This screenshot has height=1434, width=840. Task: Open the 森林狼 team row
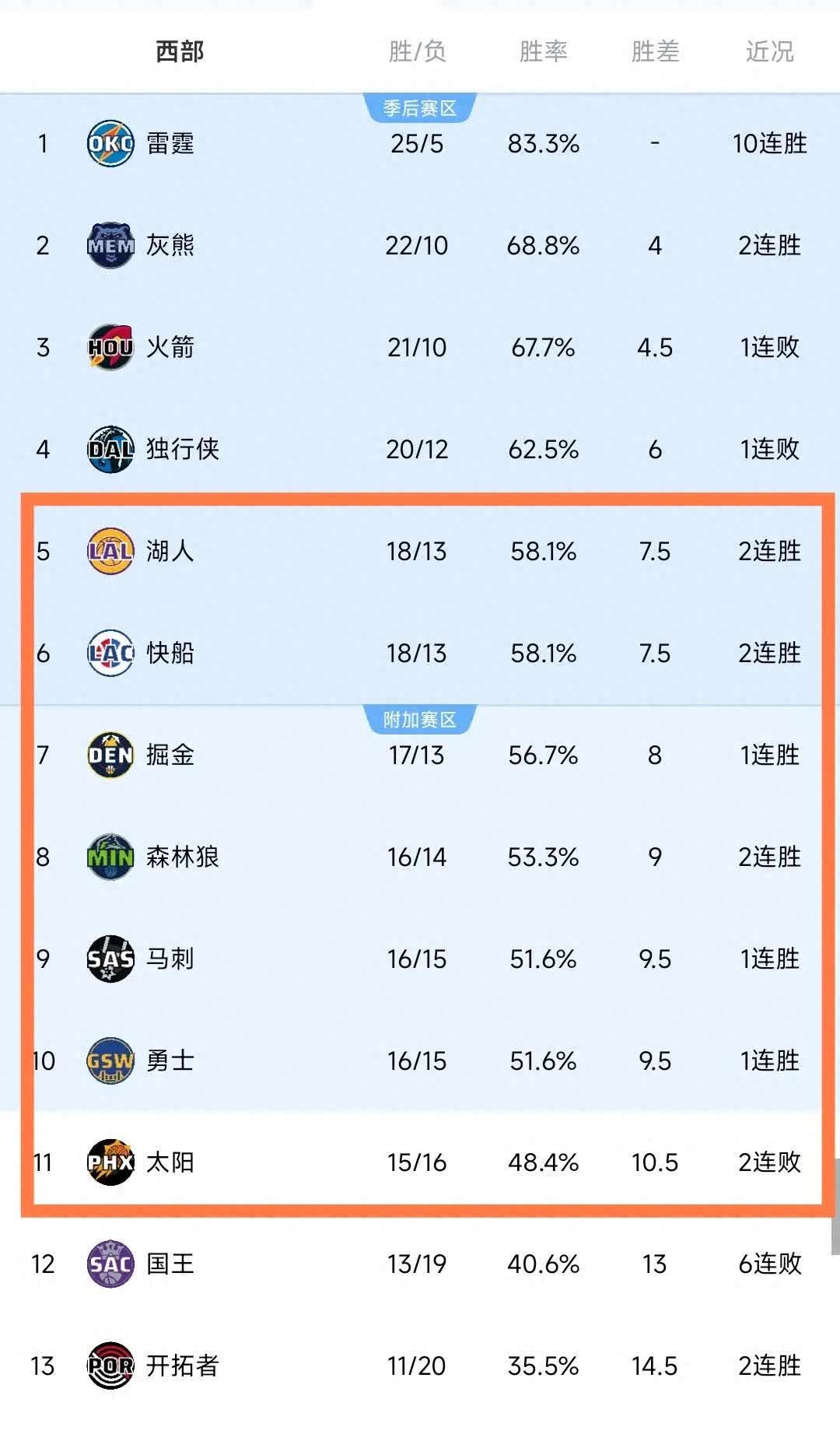coord(182,857)
